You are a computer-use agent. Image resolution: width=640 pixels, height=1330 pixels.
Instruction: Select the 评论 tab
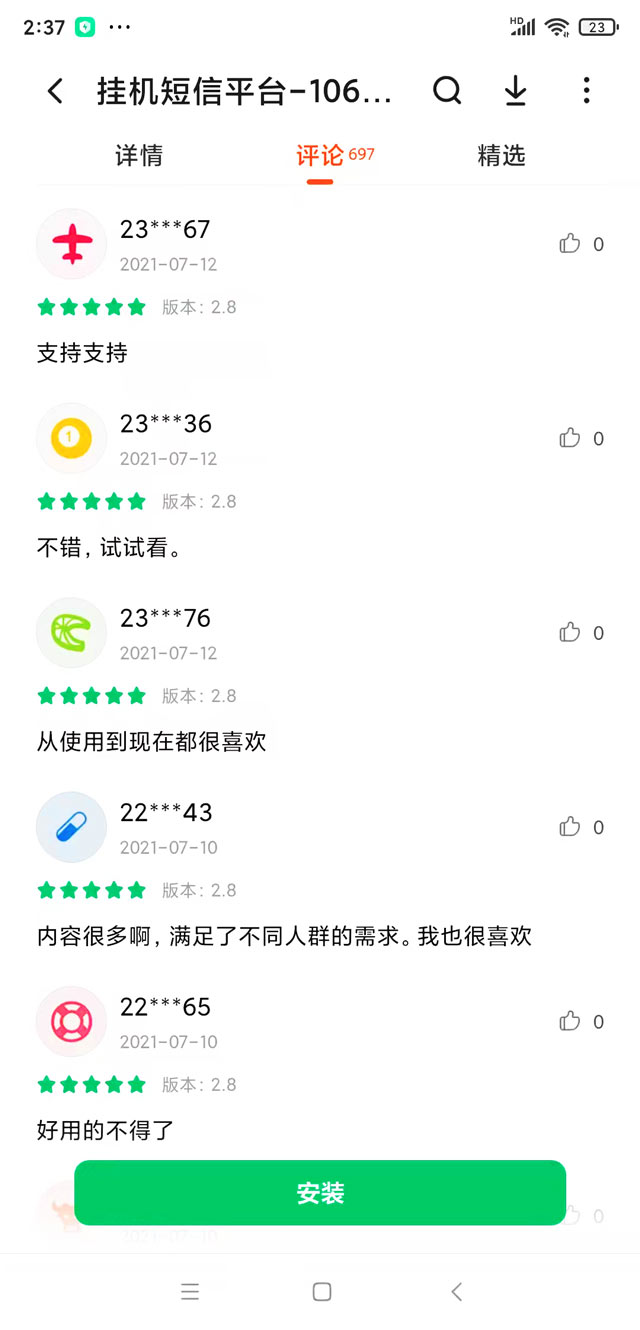click(320, 156)
